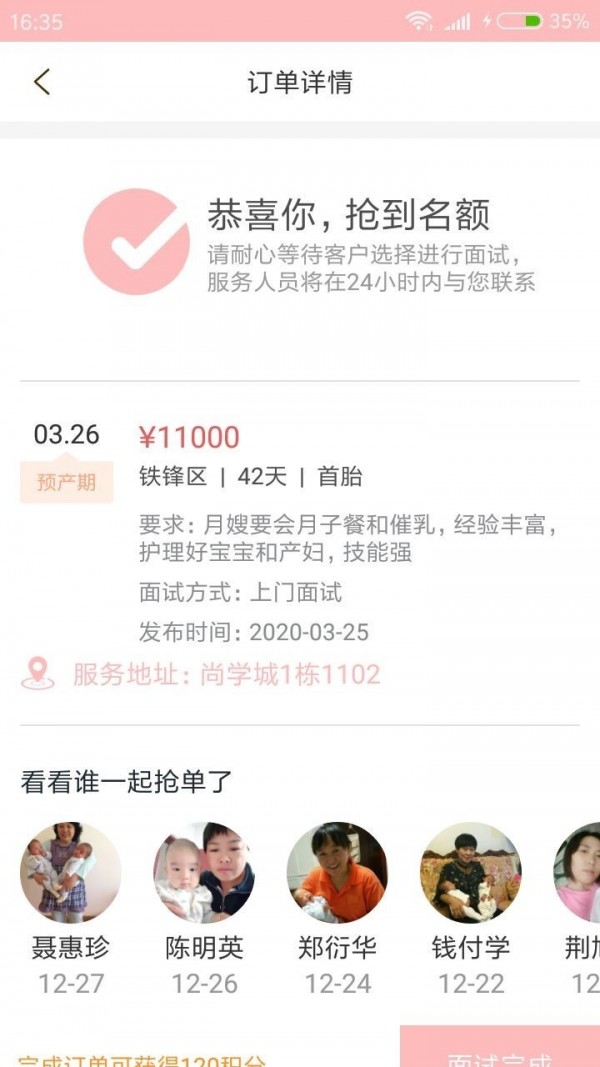Open 陈明英's avatar
The width and height of the screenshot is (600, 1067).
click(x=204, y=872)
